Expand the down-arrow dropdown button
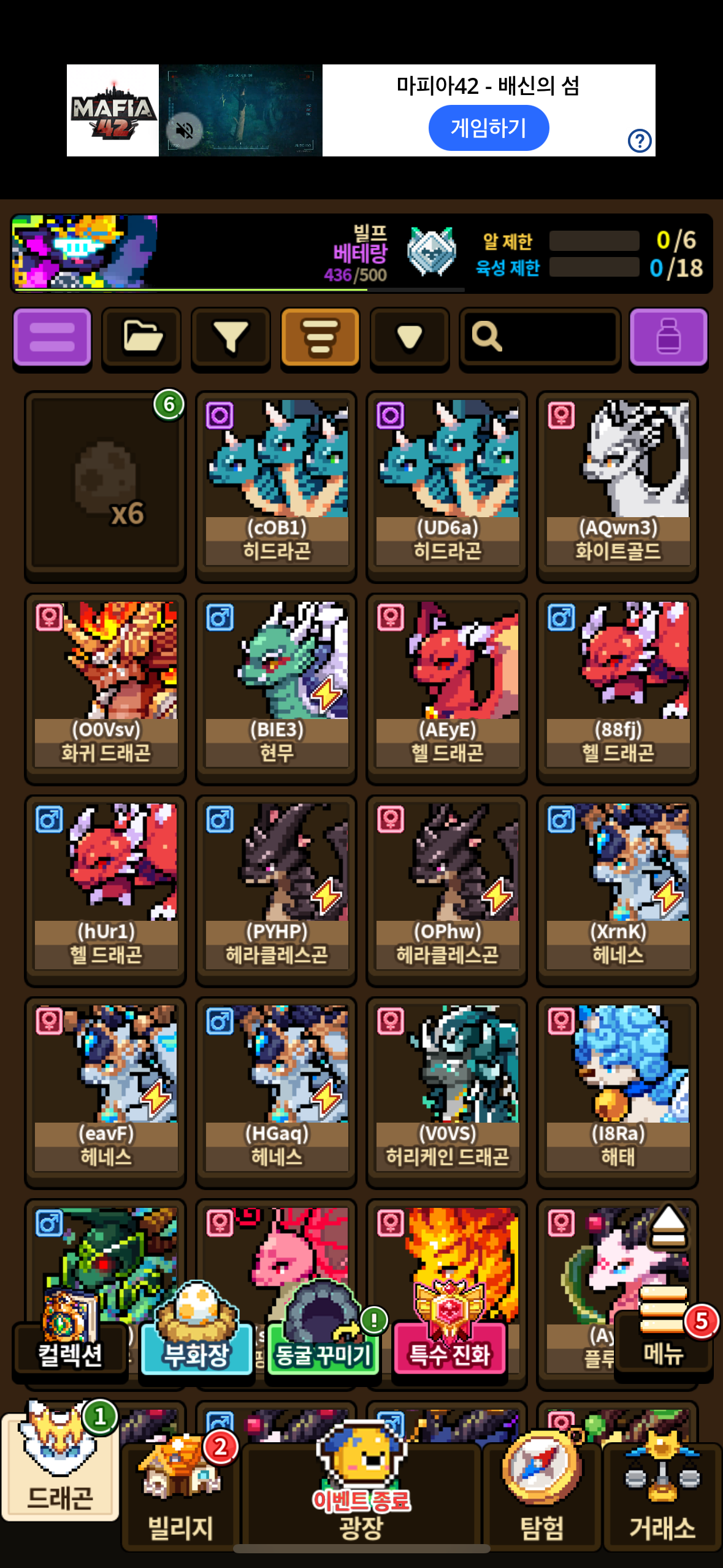Screen dimensions: 723x1568 [410, 338]
